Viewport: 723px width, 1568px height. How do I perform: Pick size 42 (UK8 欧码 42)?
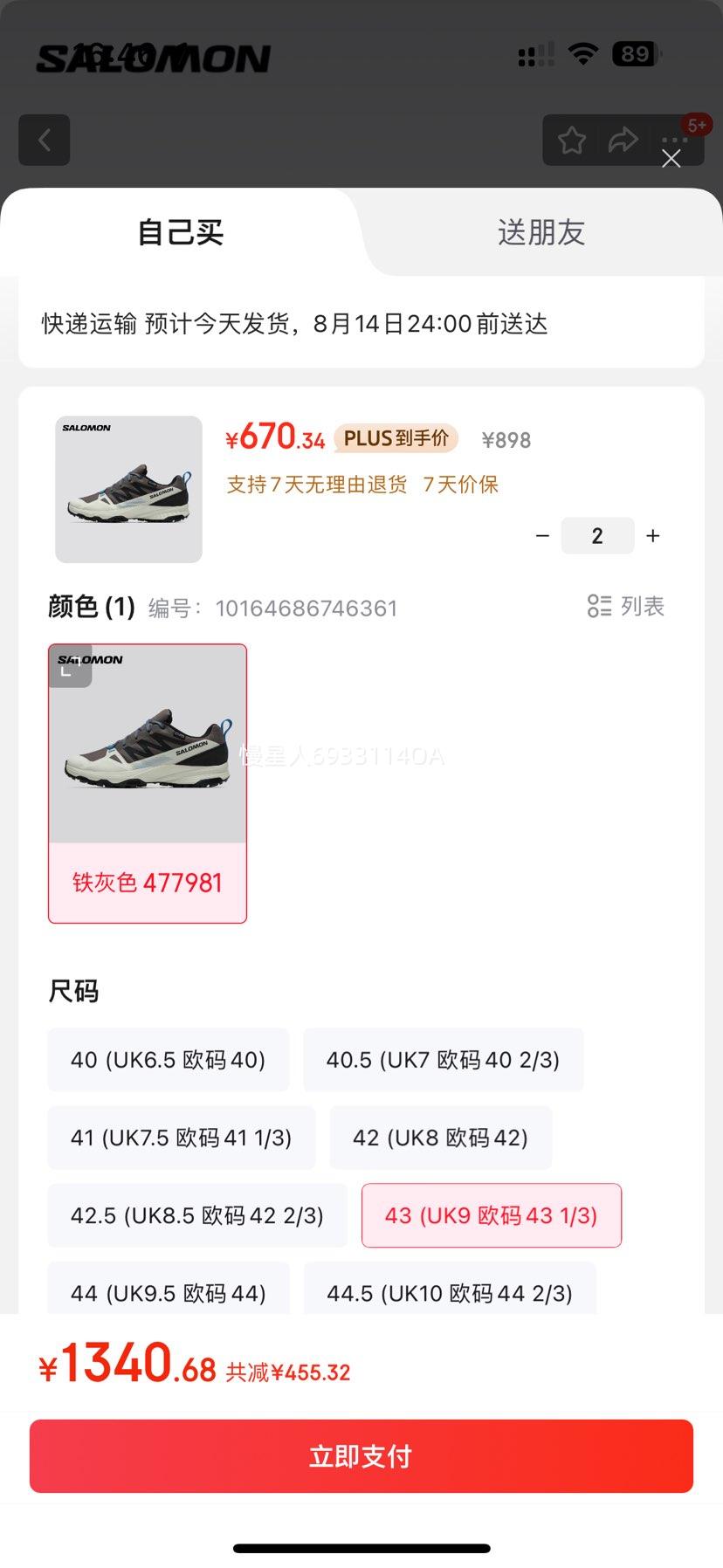[441, 1138]
